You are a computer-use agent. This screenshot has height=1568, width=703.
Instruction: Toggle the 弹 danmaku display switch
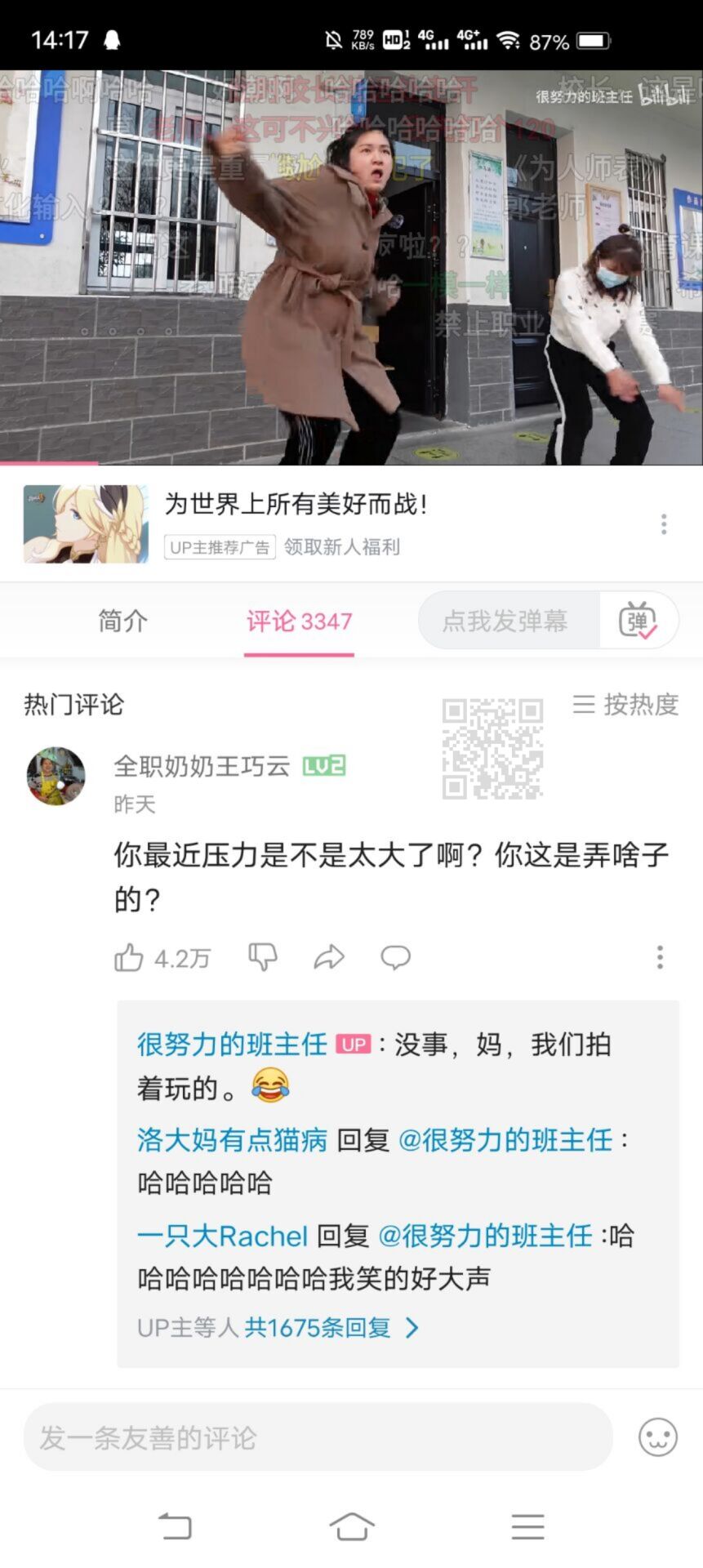[638, 621]
